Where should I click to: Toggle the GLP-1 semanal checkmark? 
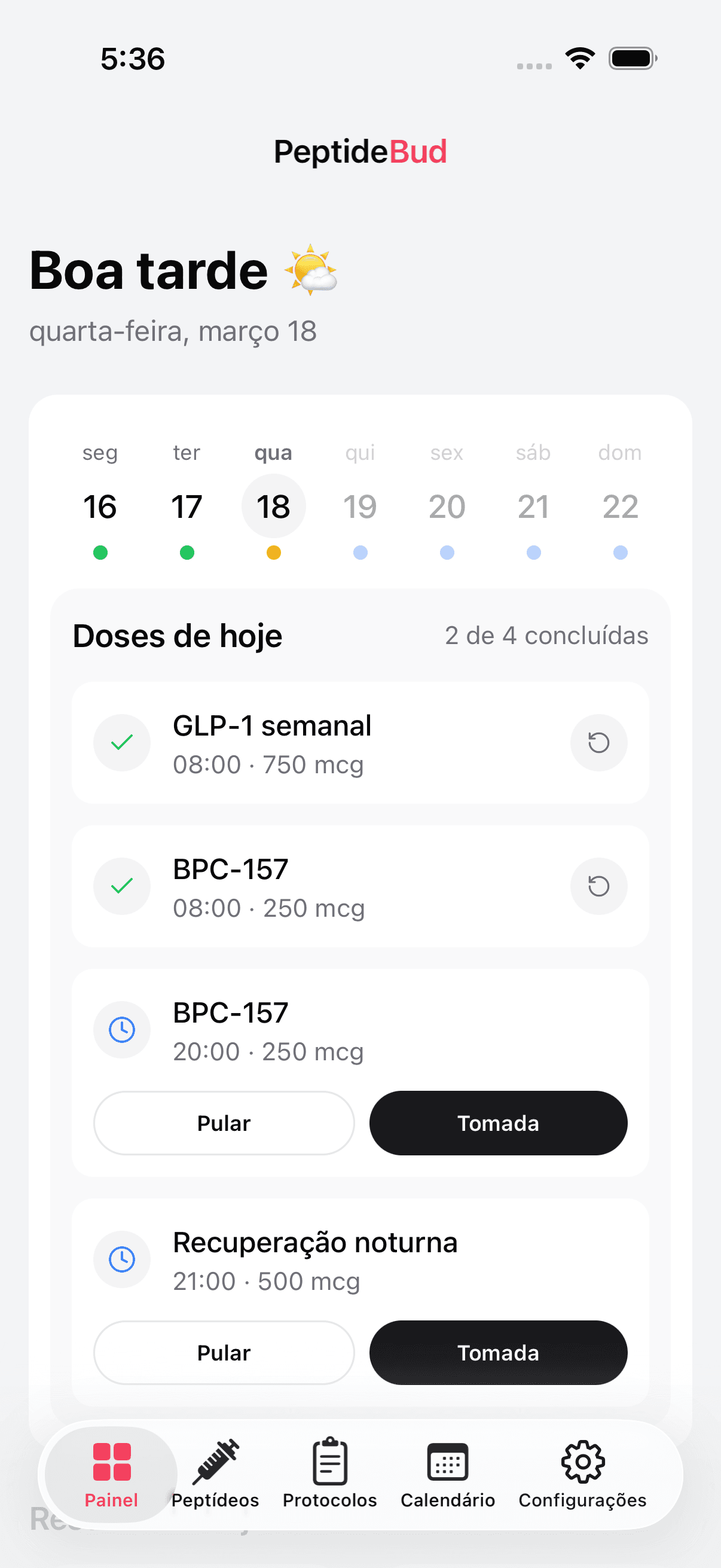coord(122,743)
